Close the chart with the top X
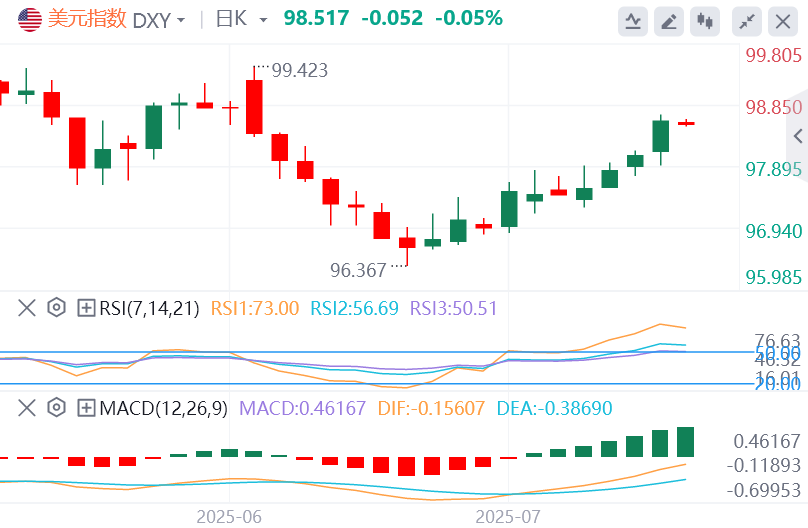Screen dimensions: 808x528 click(782, 20)
